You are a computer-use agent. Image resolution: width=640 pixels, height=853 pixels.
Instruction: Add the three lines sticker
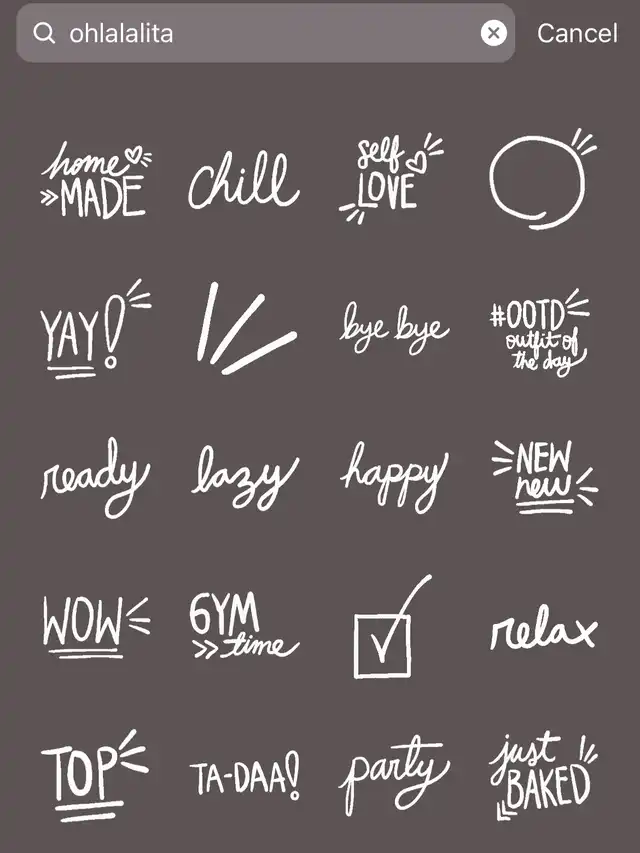(243, 329)
